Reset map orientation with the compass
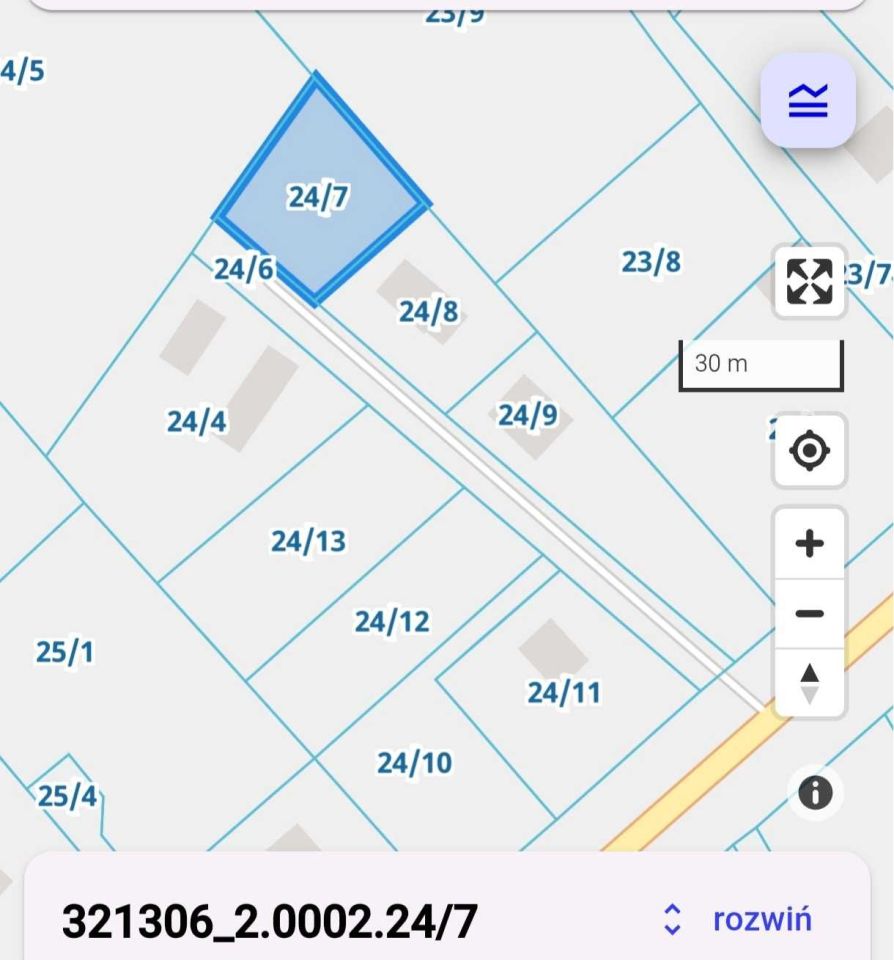The height and width of the screenshot is (960, 894). [809, 683]
